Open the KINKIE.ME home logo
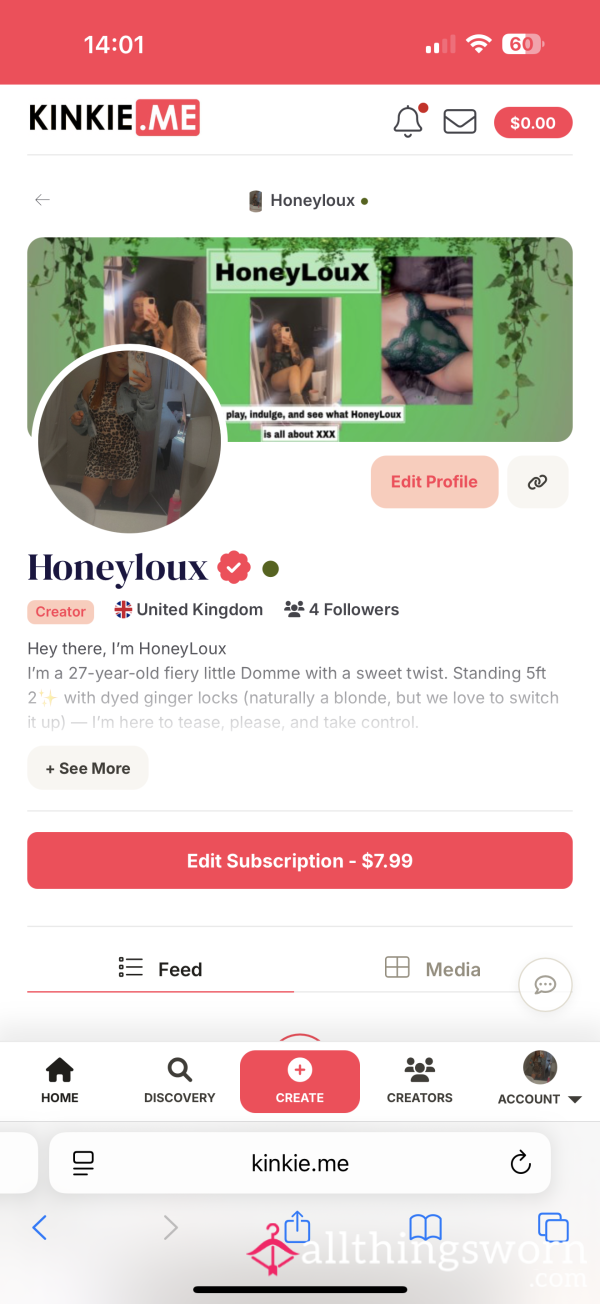The image size is (600, 1304). pyautogui.click(x=114, y=118)
